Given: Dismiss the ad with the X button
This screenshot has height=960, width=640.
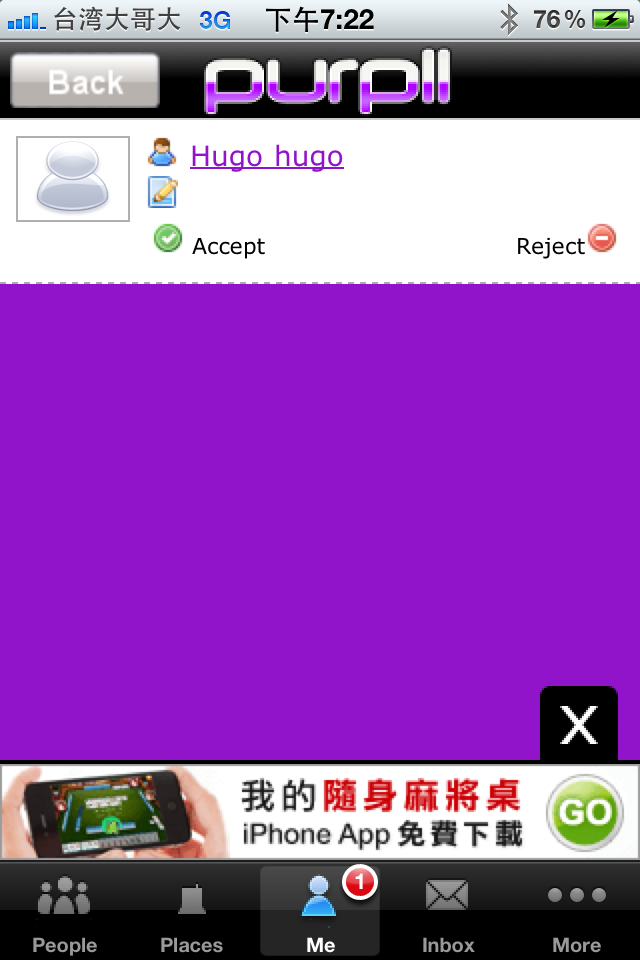Looking at the screenshot, I should tap(579, 724).
